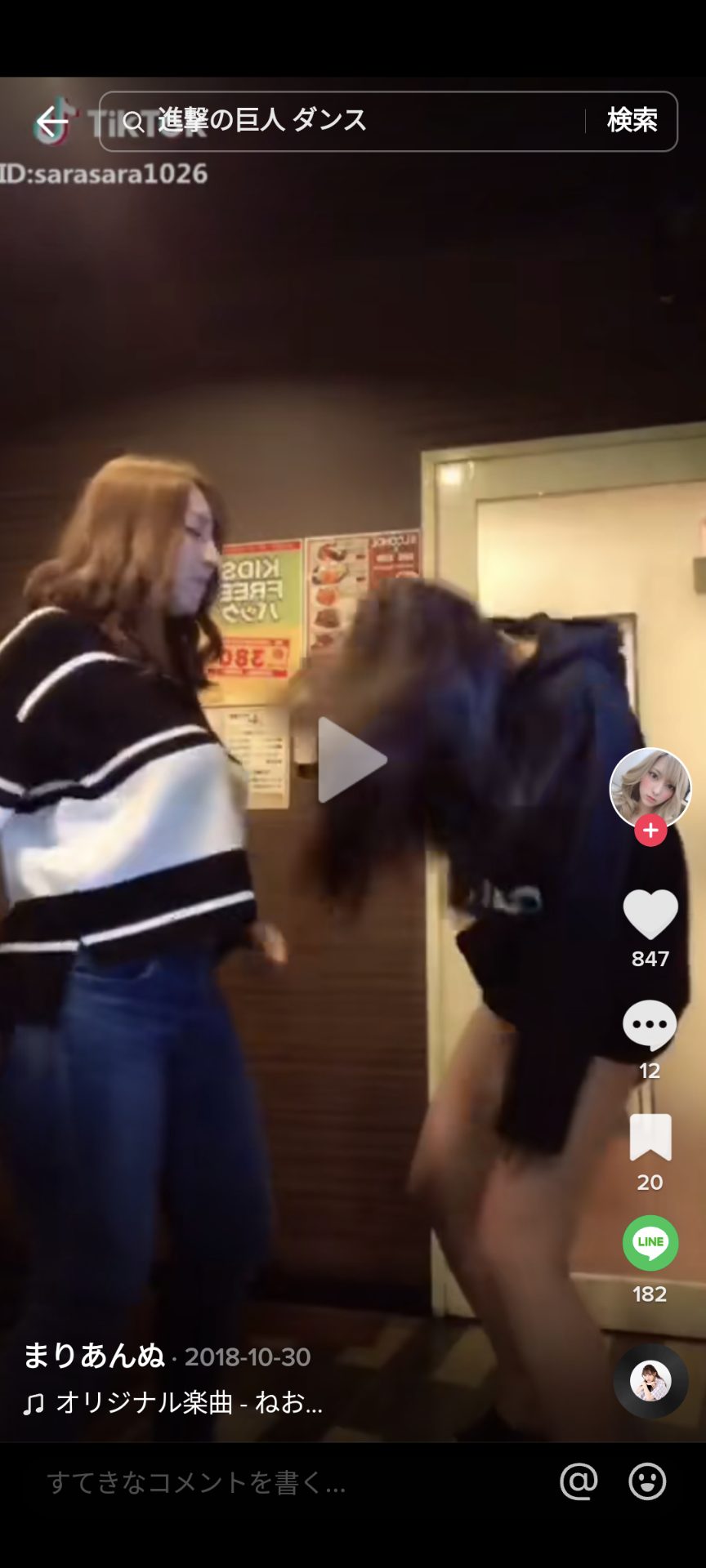Image resolution: width=706 pixels, height=1568 pixels.
Task: Go back using the arrow icon
Action: coord(51,122)
